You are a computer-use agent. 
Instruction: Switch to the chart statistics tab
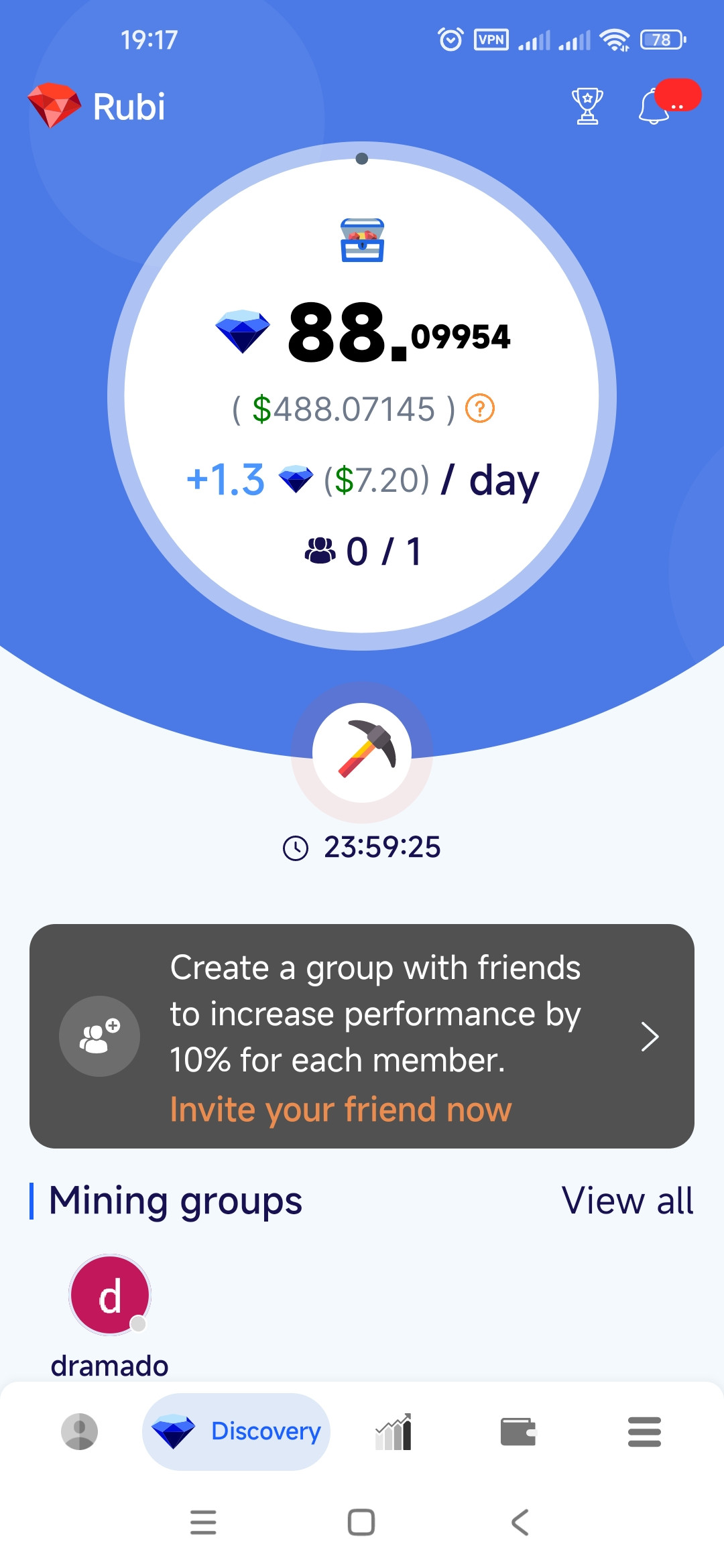click(394, 1432)
